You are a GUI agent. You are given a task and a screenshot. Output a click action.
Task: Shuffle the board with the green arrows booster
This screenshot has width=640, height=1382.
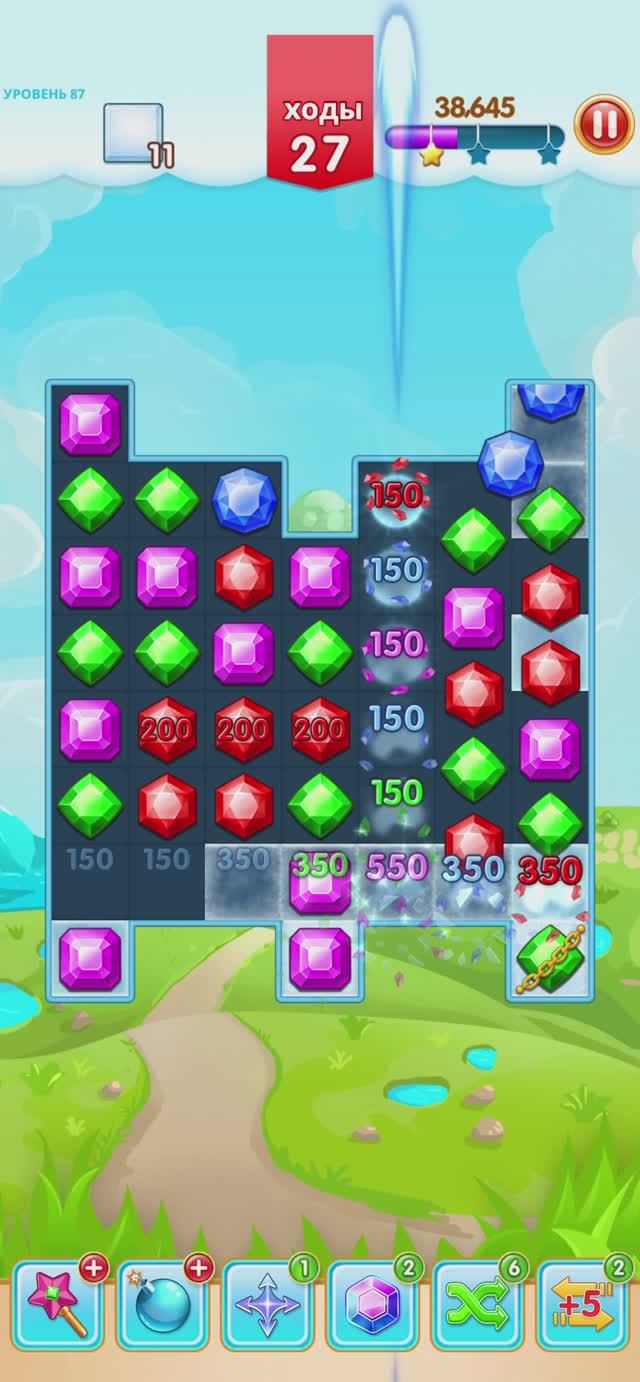point(476,1305)
